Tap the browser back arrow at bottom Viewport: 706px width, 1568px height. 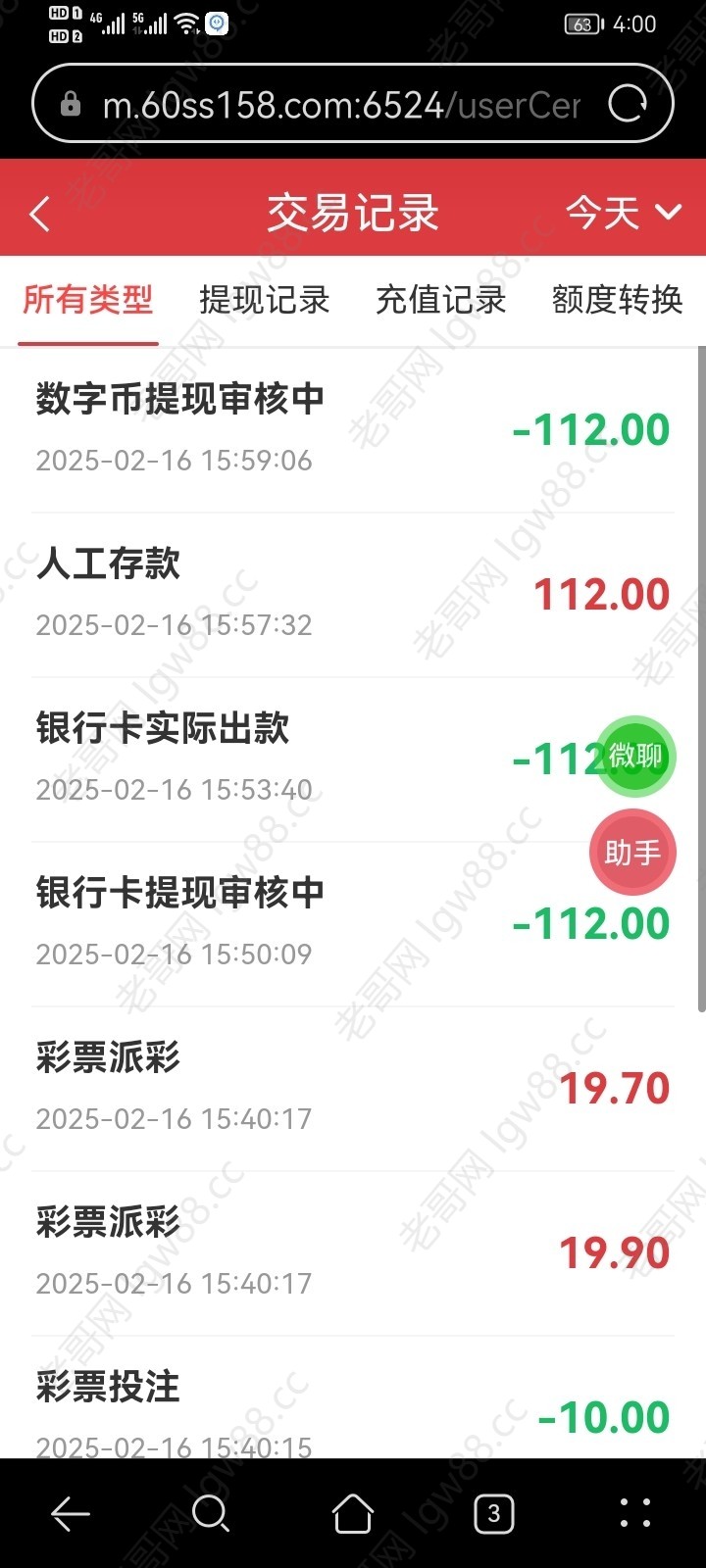(x=71, y=1514)
